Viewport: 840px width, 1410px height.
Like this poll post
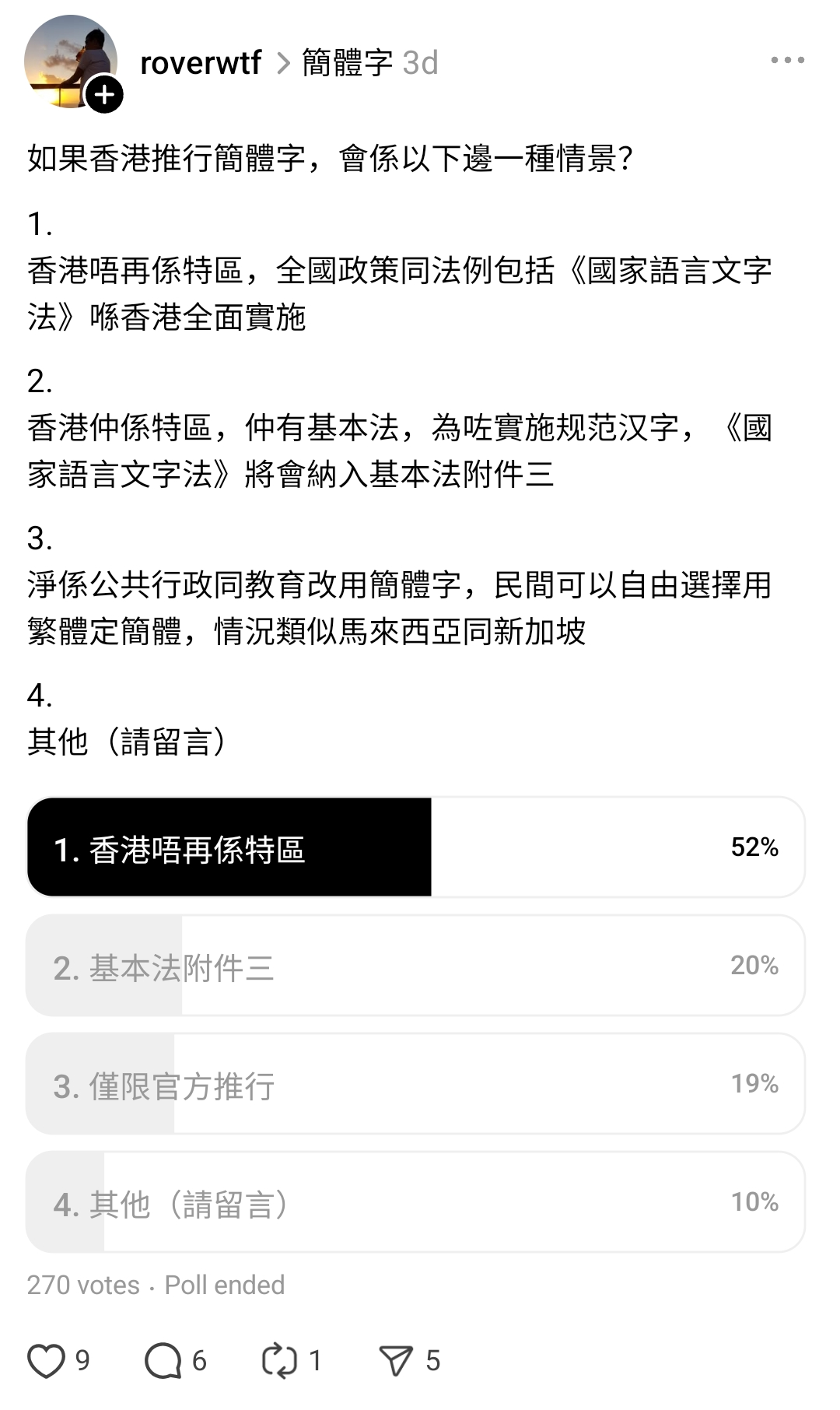(47, 1361)
